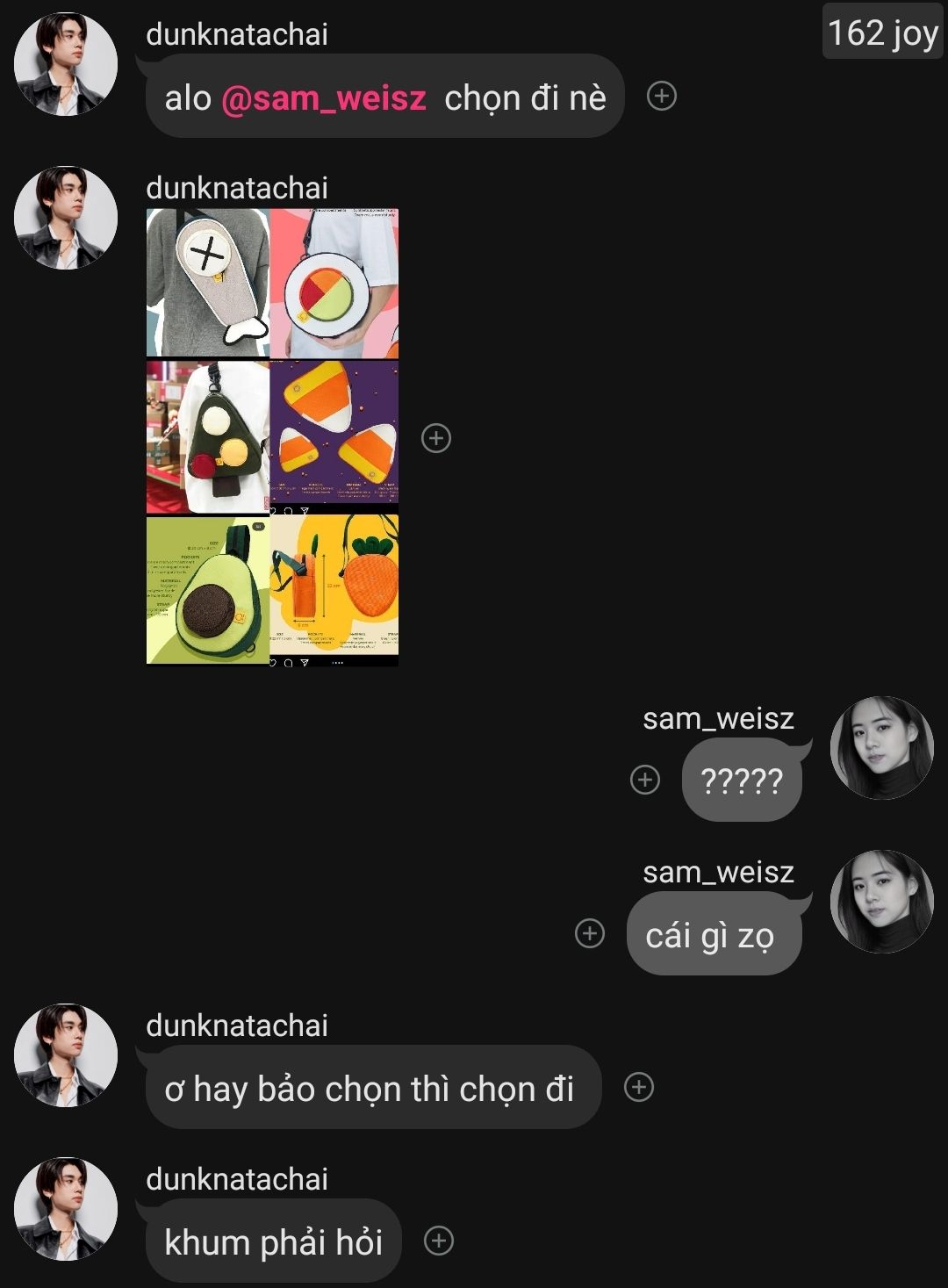Open the @sam_weisz mention link
948x1288 pixels.
[323, 98]
